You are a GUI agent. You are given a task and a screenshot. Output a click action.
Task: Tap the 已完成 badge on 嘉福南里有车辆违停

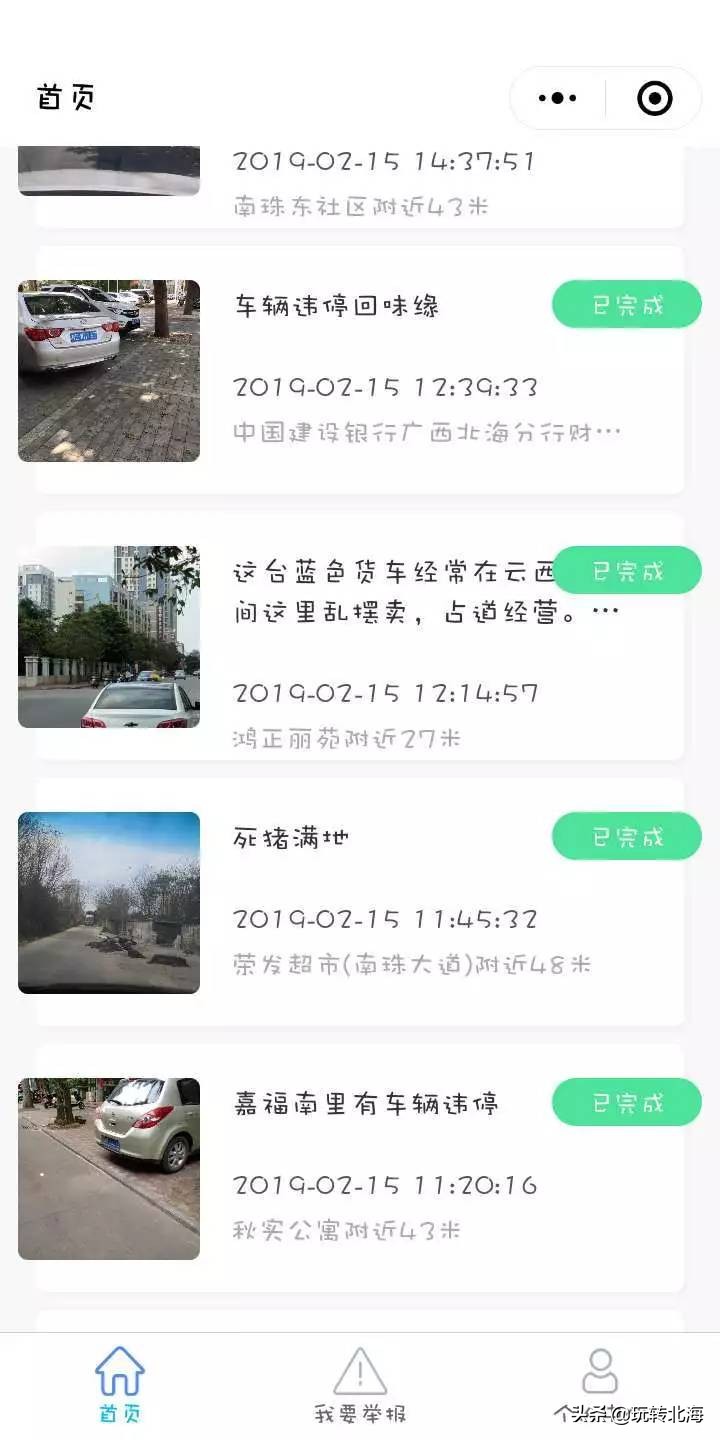click(626, 1102)
